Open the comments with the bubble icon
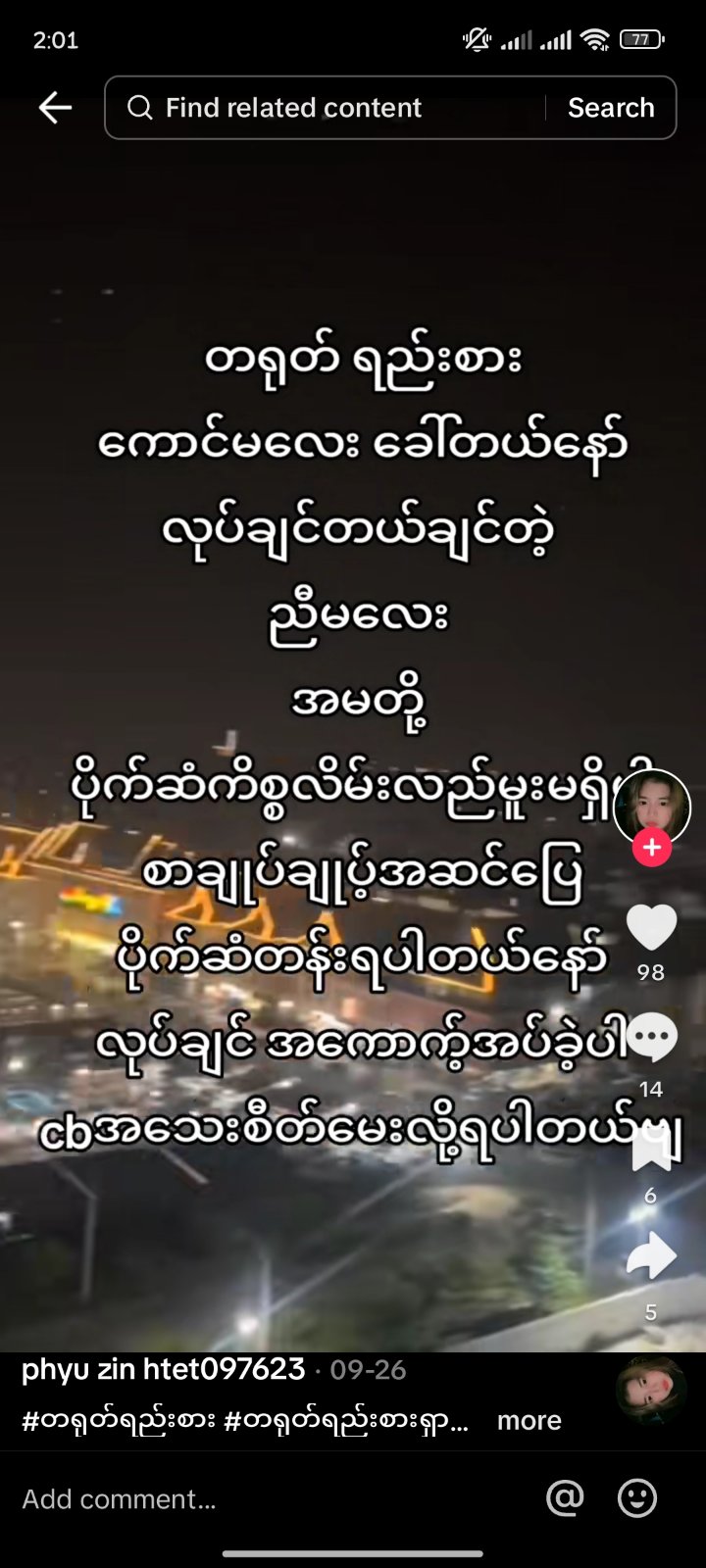This screenshot has height=1568, width=706. (x=652, y=1039)
